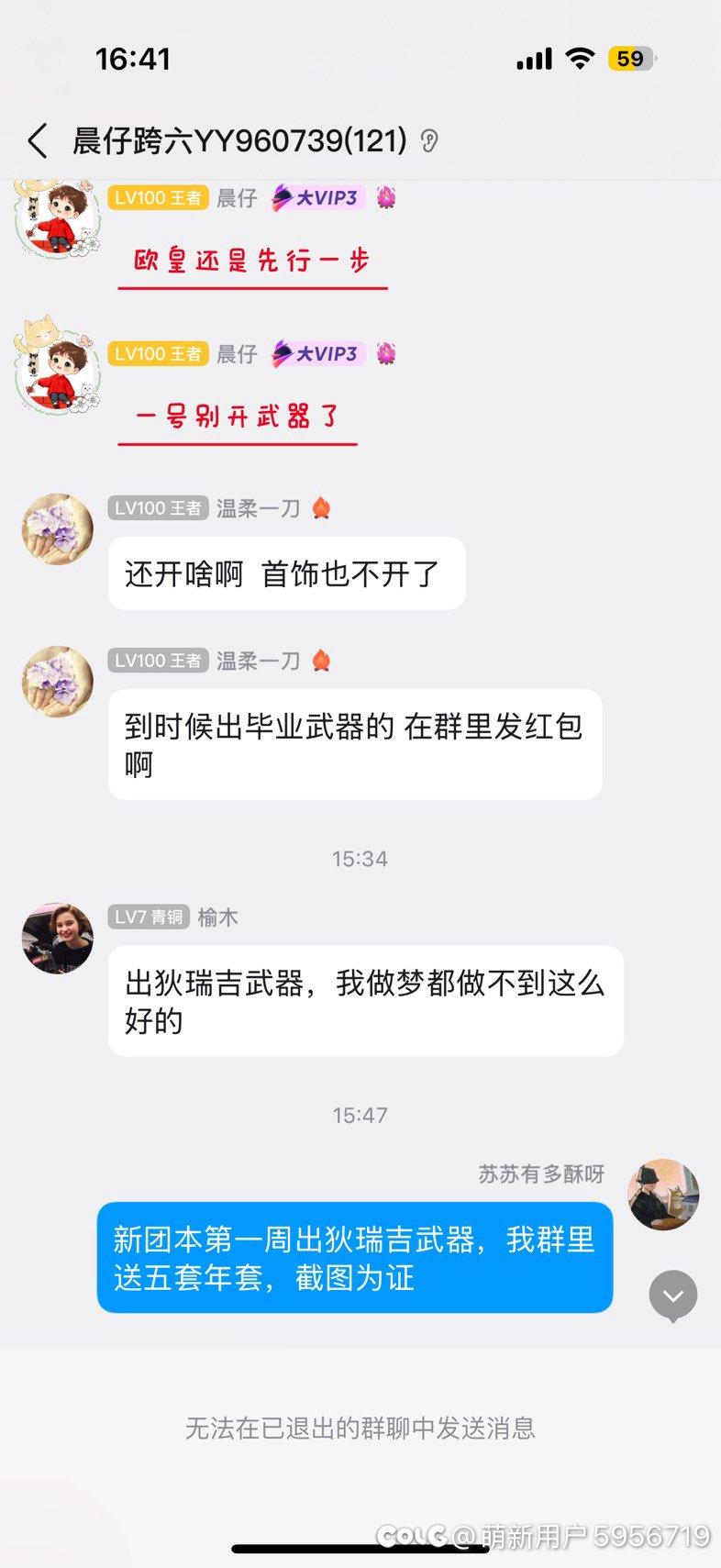Tap the battery indicator showing 59

pos(627,58)
